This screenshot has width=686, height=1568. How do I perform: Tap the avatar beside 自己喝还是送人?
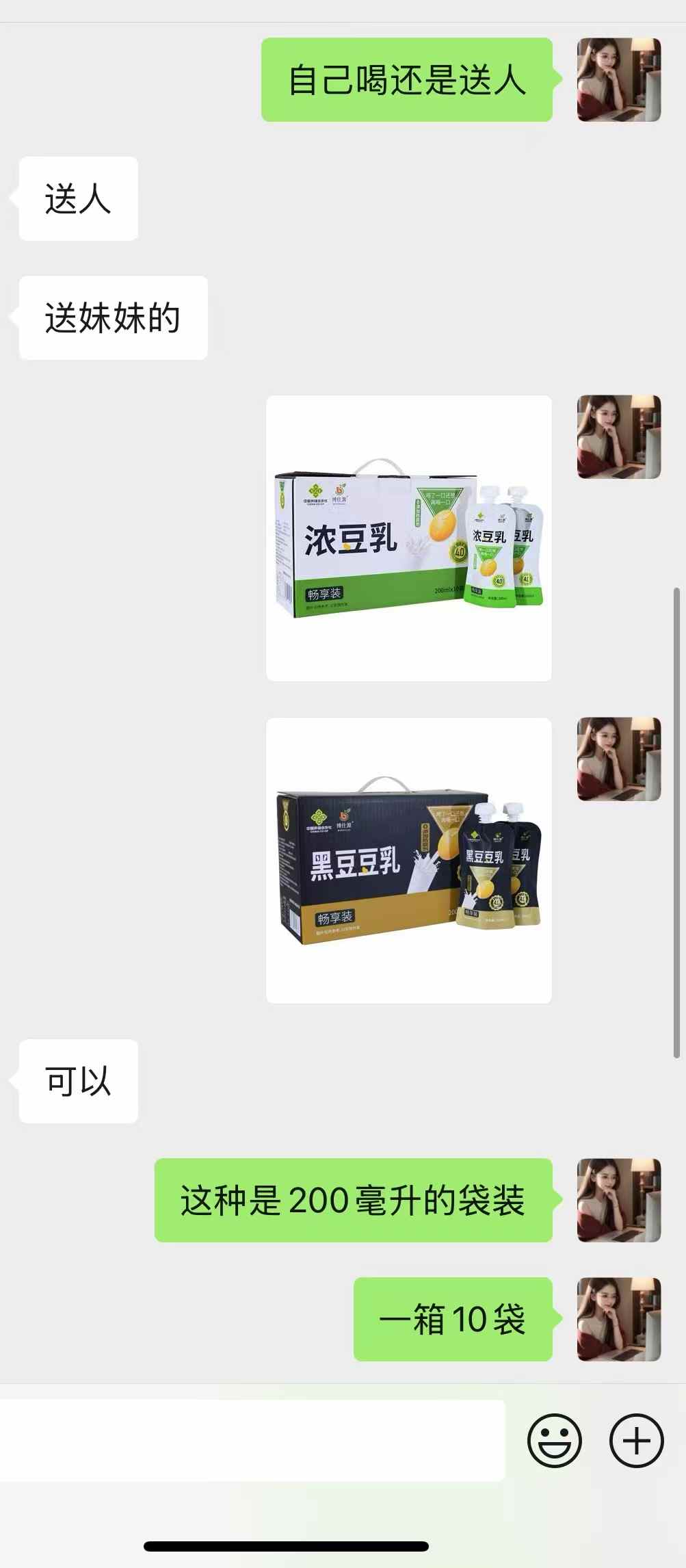click(x=618, y=80)
